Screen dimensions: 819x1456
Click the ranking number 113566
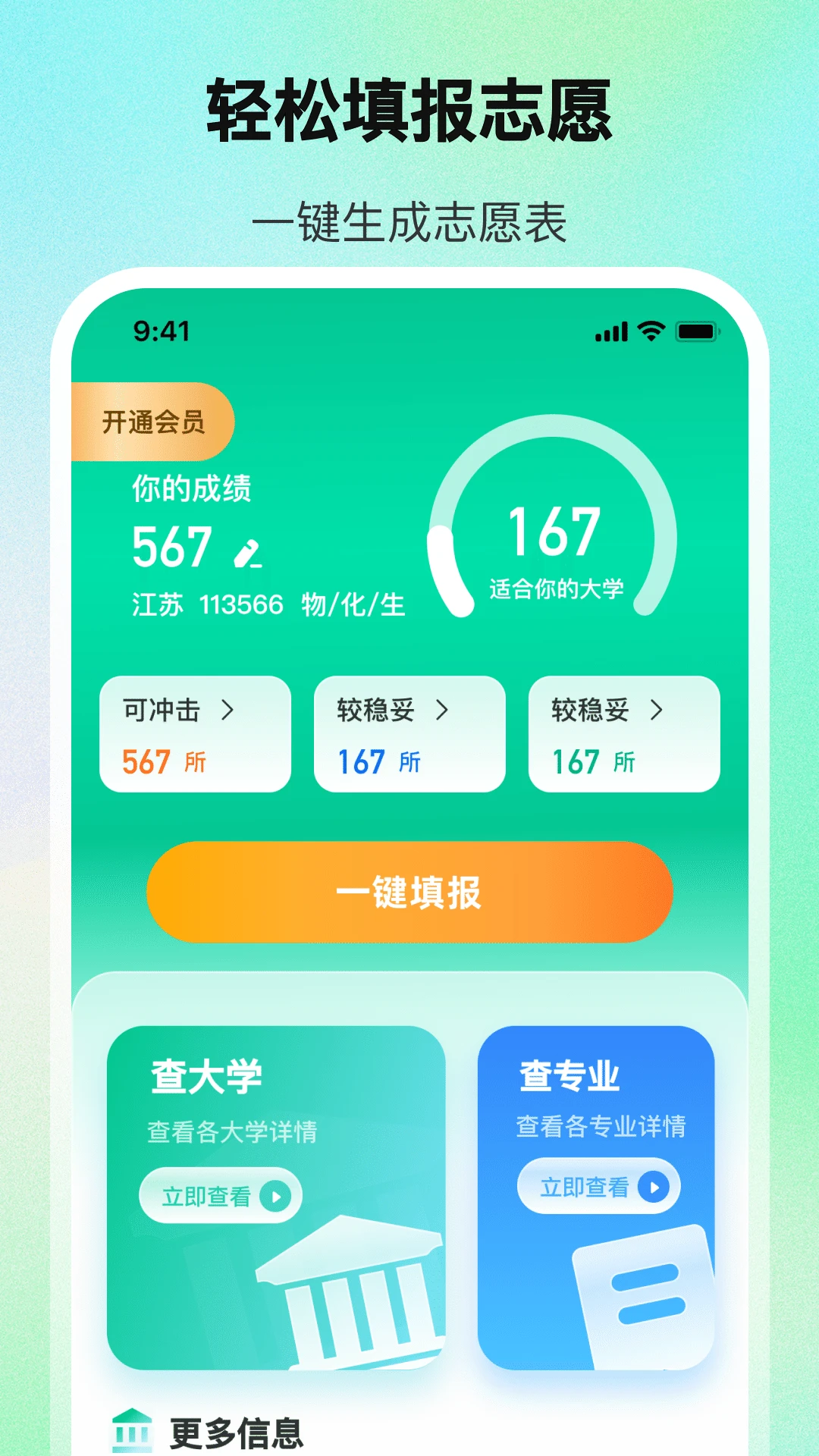(240, 605)
